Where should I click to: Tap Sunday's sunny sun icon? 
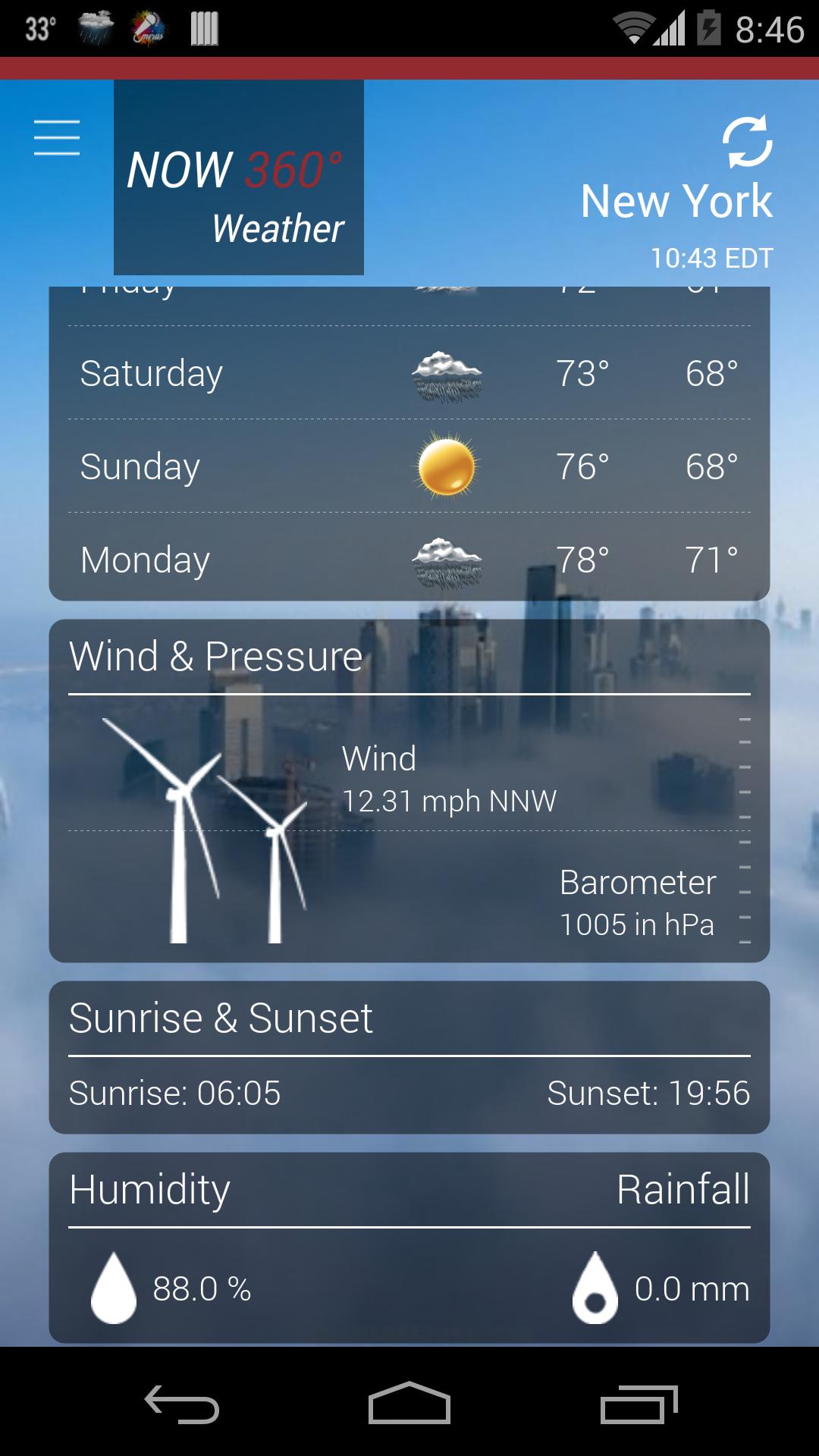click(446, 468)
